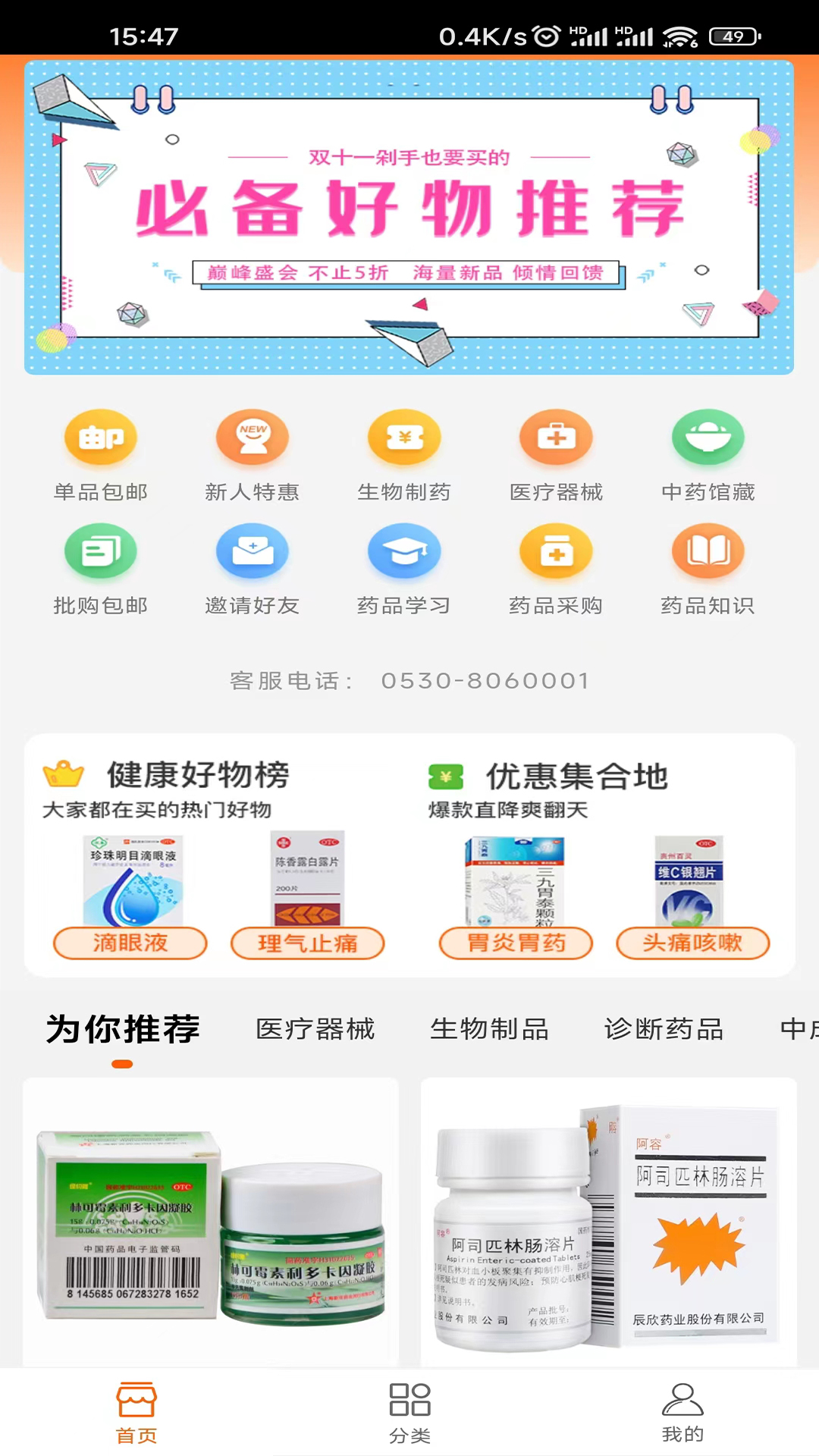Select the 生物制品 recommendation tab
Screen dimensions: 819x1456
(x=490, y=1029)
